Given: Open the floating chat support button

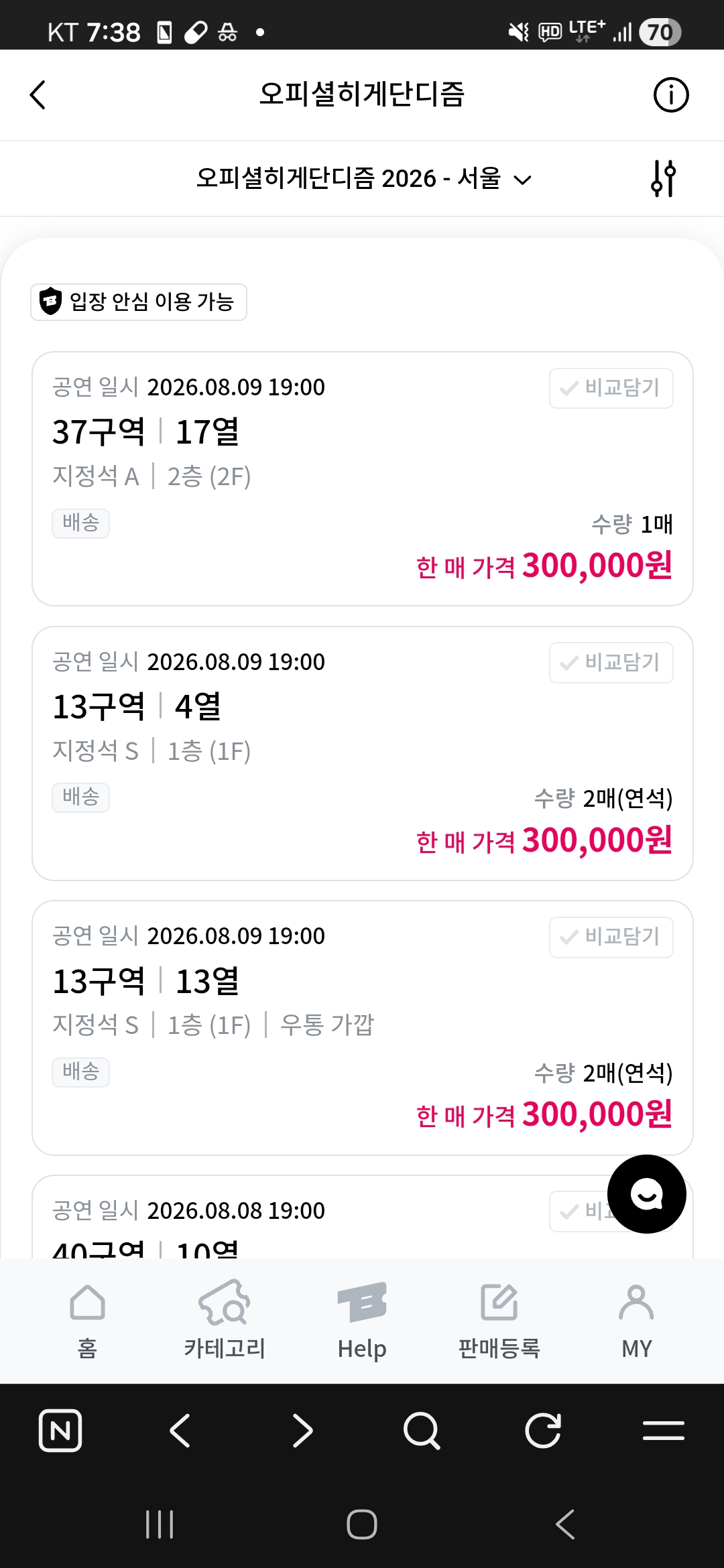Looking at the screenshot, I should point(647,1194).
